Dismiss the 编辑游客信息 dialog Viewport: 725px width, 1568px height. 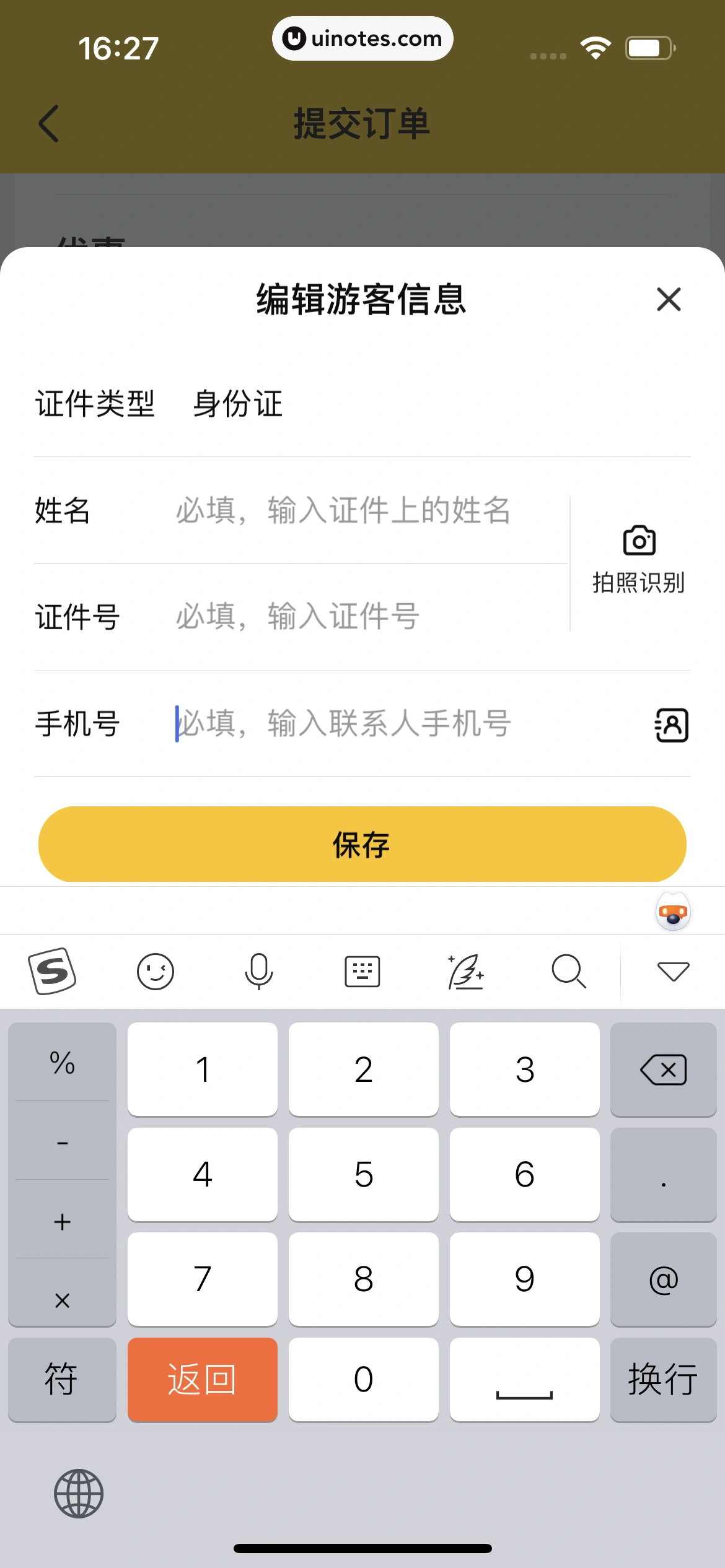[668, 300]
